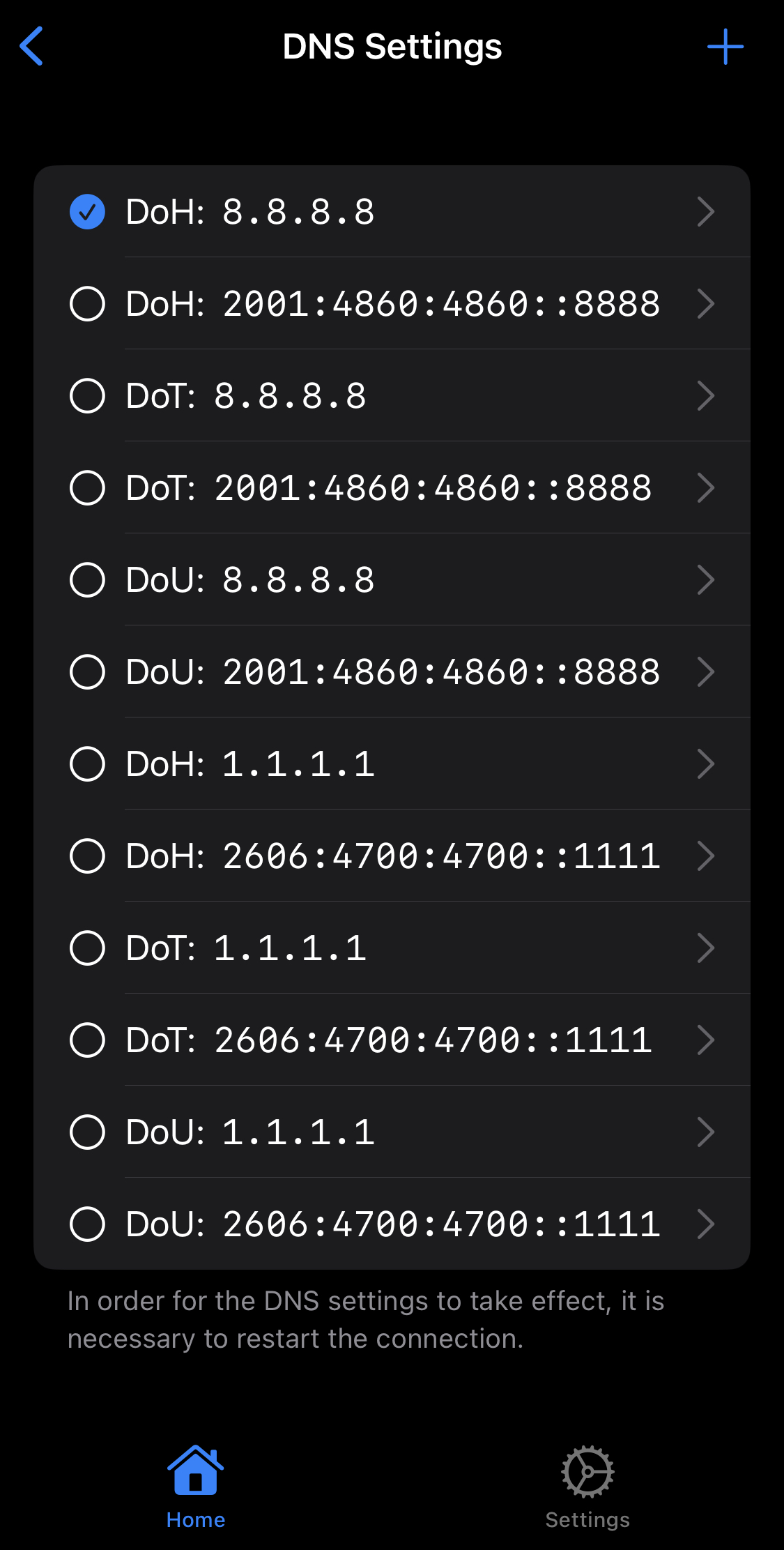Select the DoH: 1.1.1.1 radio button
The width and height of the screenshot is (784, 1550).
[87, 763]
